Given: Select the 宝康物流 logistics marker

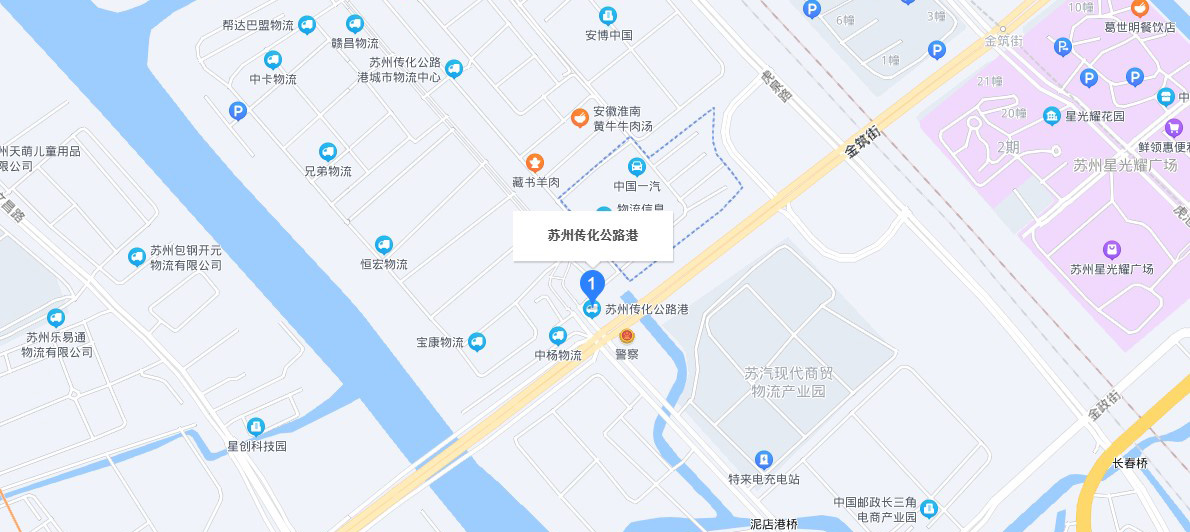Looking at the screenshot, I should (477, 342).
